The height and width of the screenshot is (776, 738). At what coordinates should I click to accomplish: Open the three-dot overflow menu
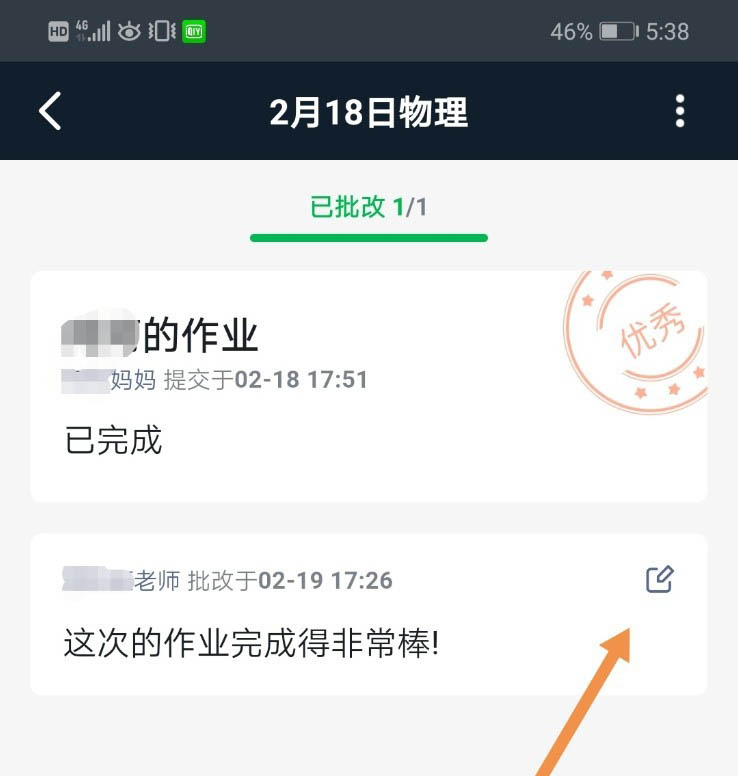(680, 111)
